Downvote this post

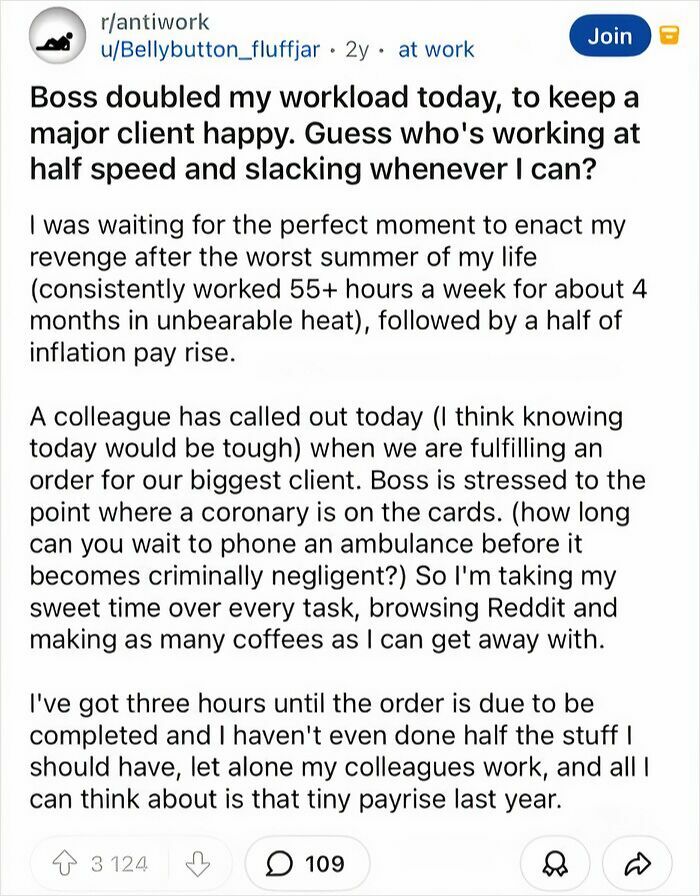[198, 863]
